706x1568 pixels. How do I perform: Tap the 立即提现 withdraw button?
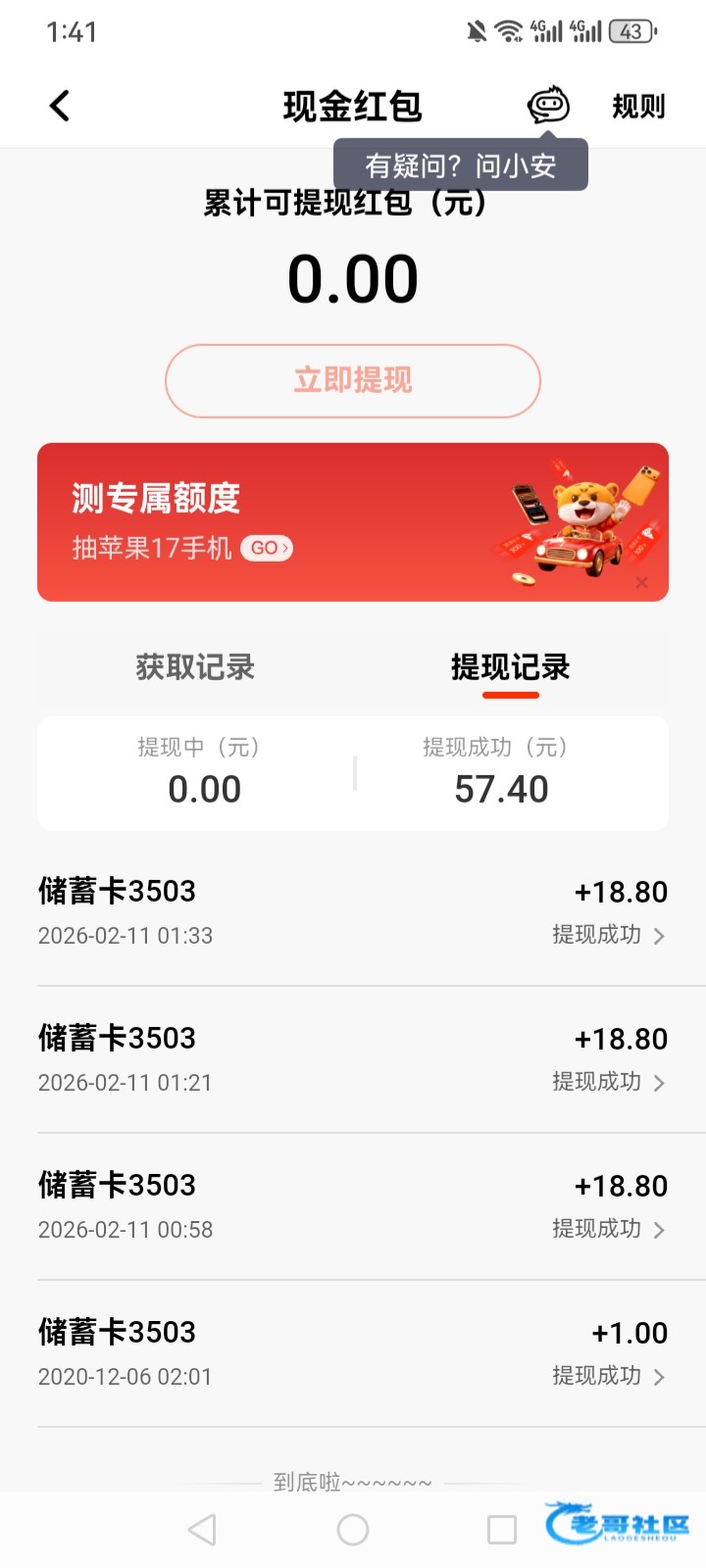click(353, 380)
